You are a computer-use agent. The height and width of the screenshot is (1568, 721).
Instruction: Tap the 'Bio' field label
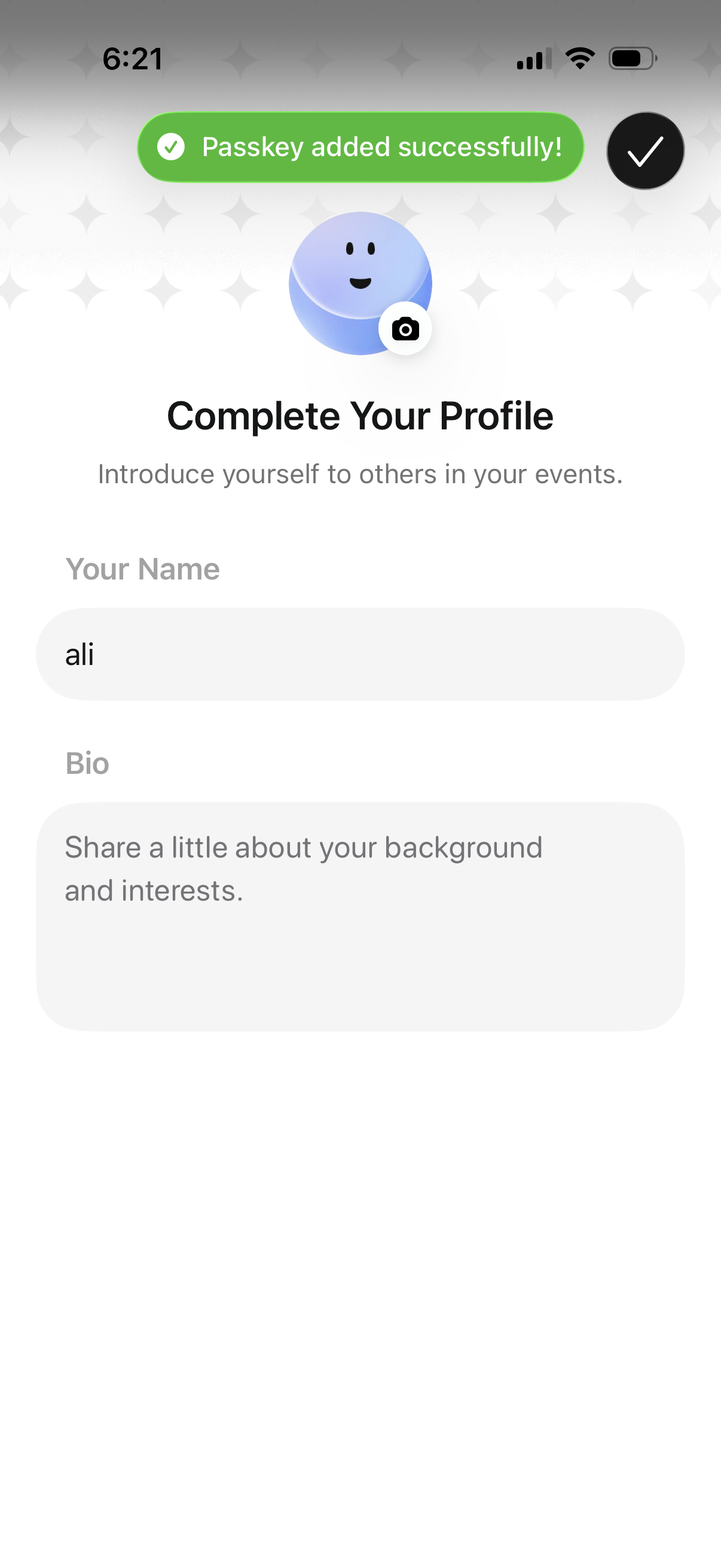point(87,763)
